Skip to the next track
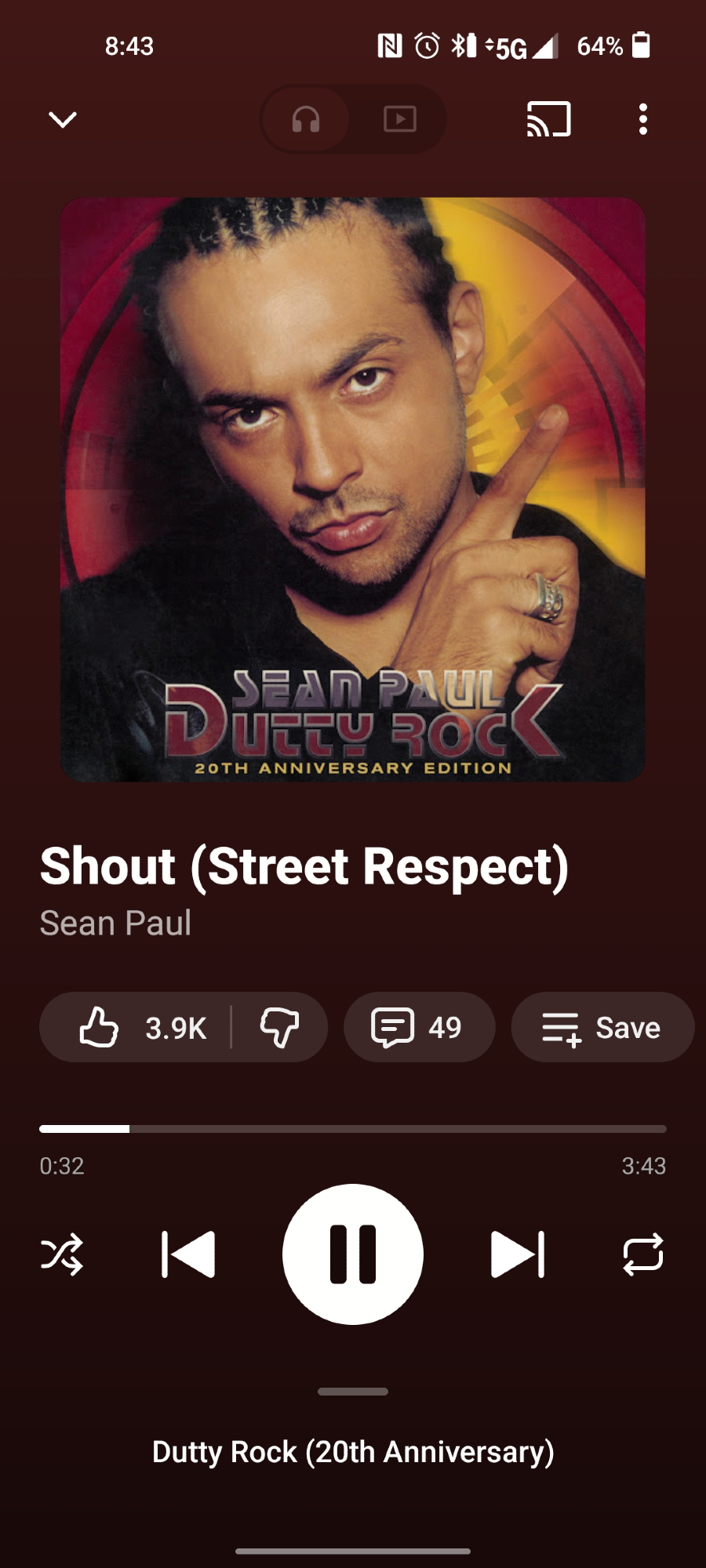Screen dimensions: 706x1568 [x=518, y=1254]
